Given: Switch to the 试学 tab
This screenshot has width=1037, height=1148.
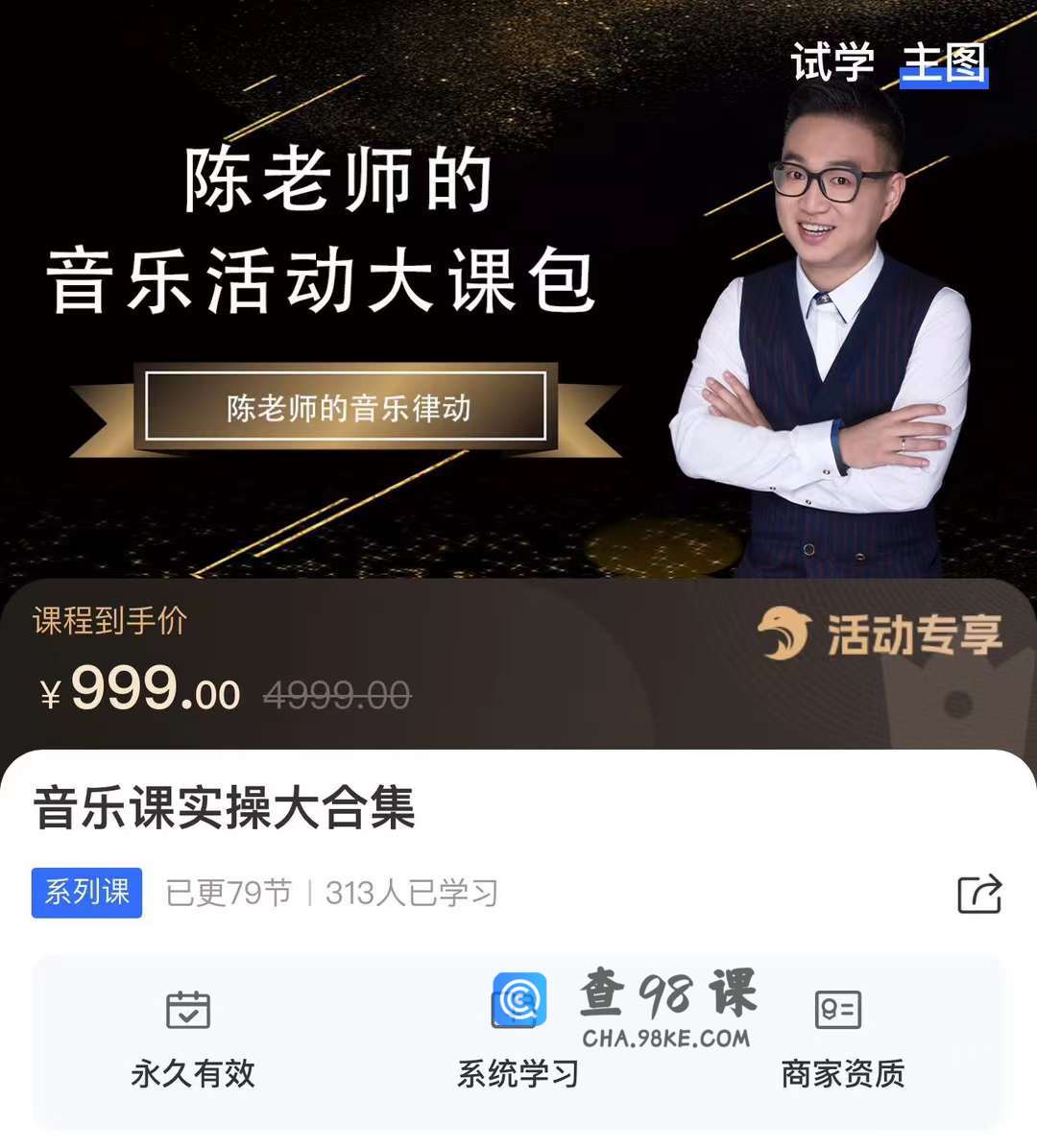Looking at the screenshot, I should coord(832,63).
